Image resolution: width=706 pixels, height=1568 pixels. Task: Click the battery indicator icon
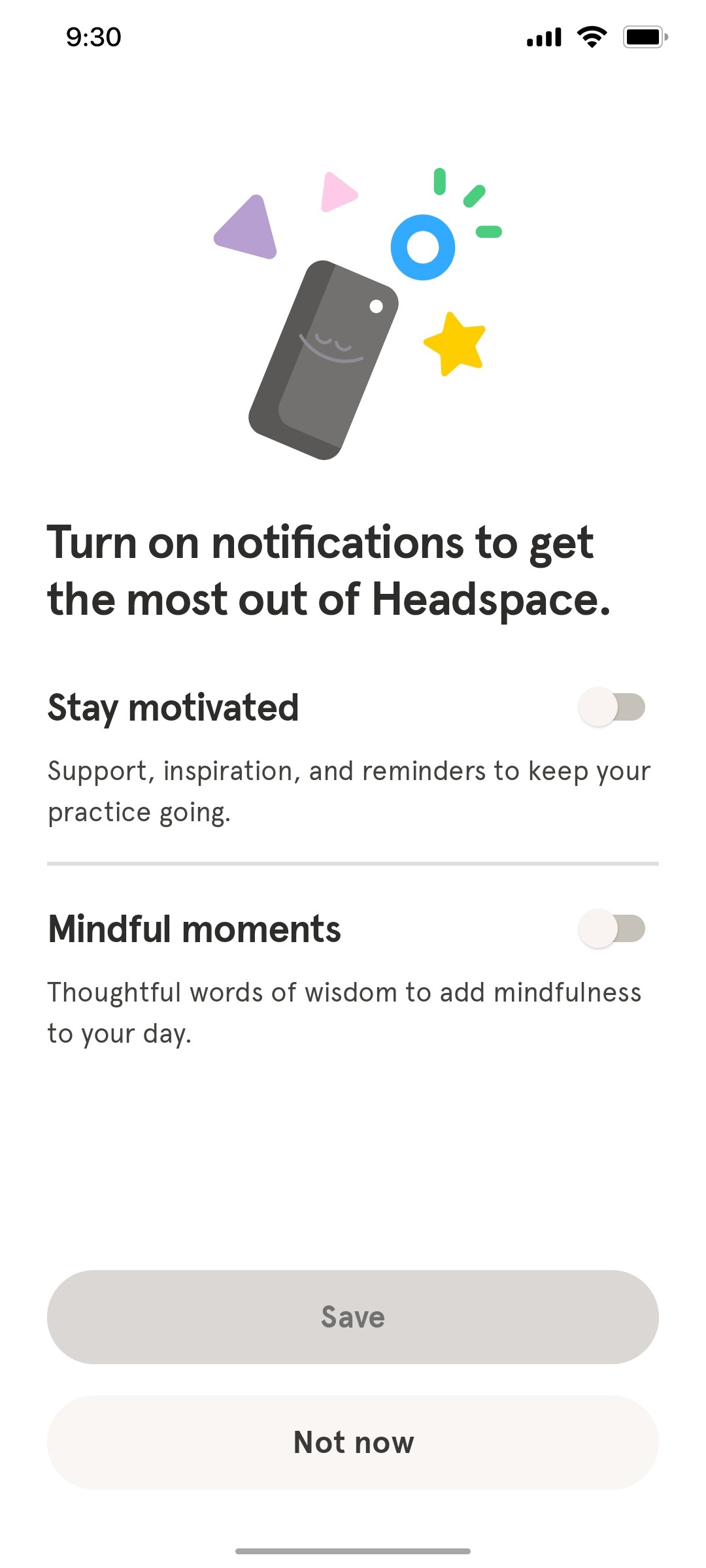coord(644,37)
